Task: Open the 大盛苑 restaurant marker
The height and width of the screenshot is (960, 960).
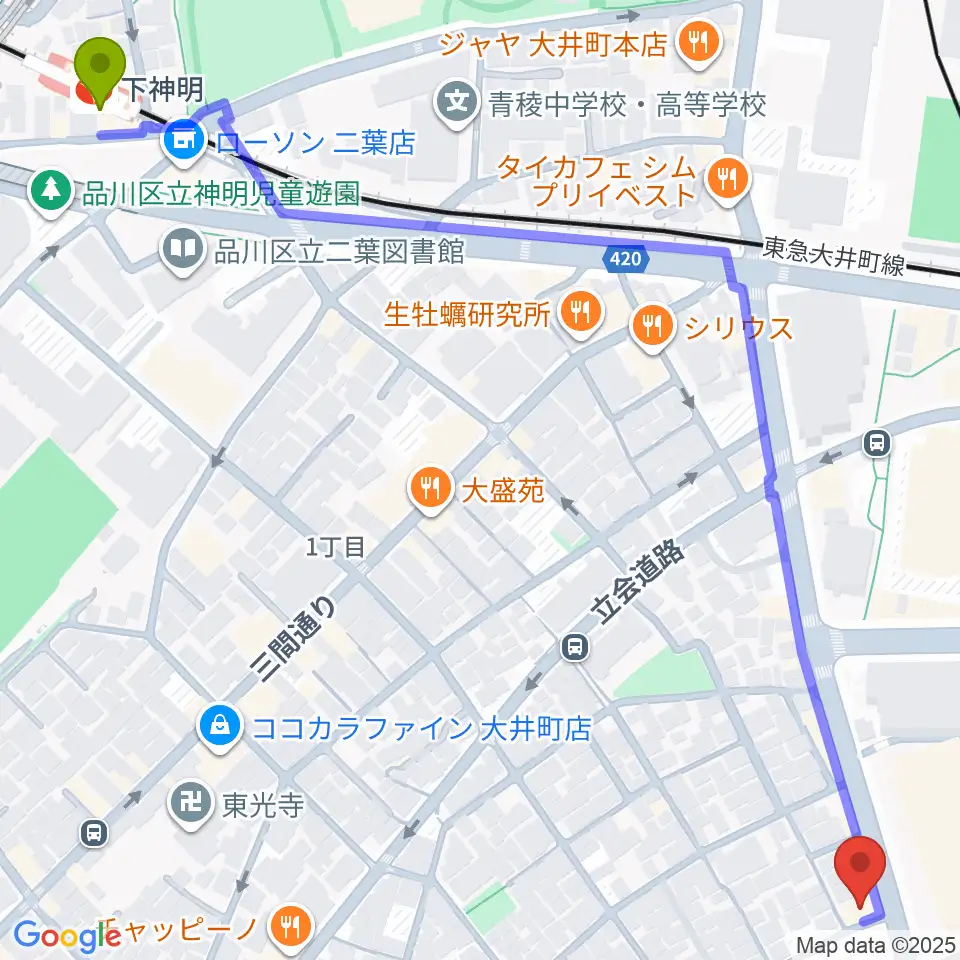Action: click(x=431, y=488)
